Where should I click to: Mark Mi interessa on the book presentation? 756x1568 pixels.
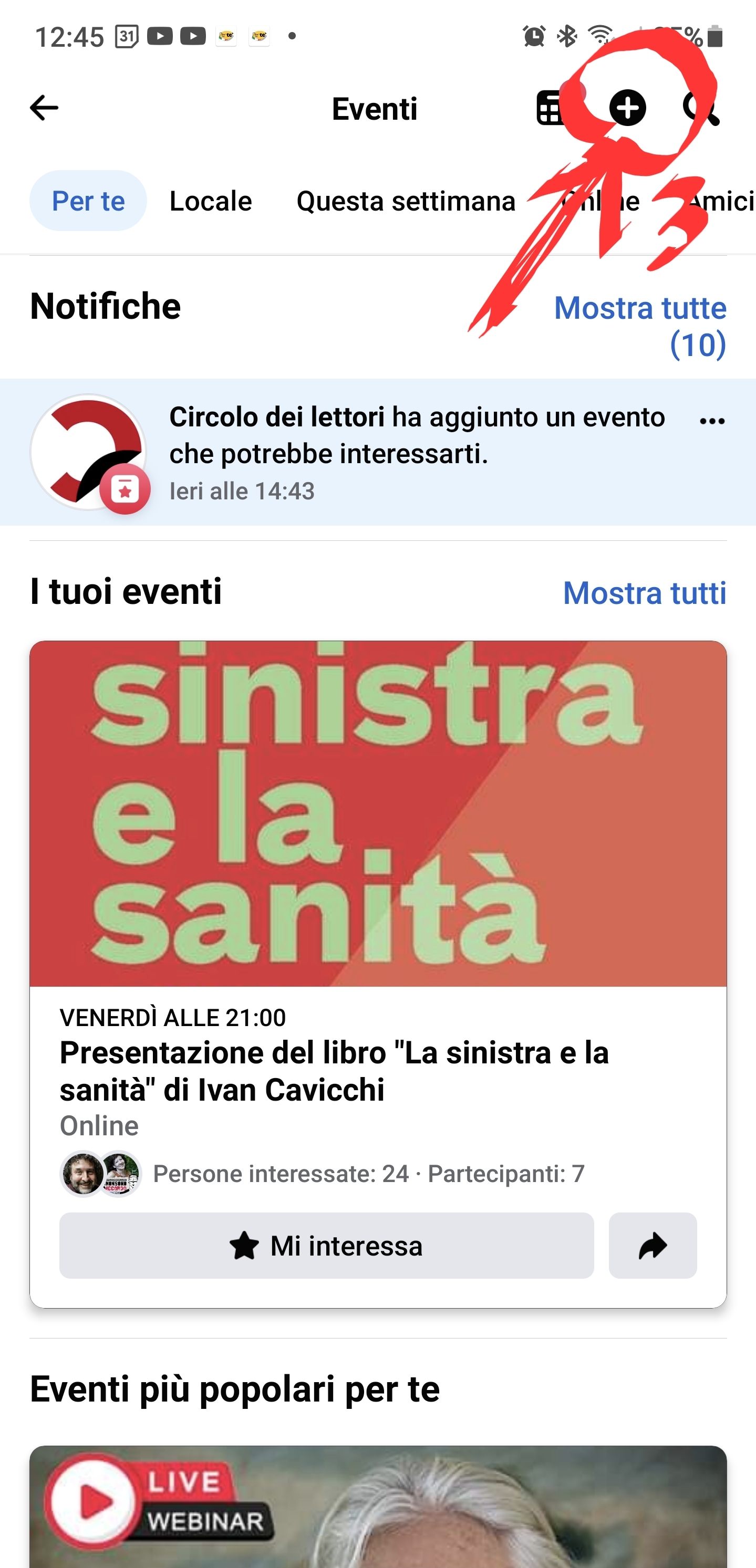(x=326, y=1246)
